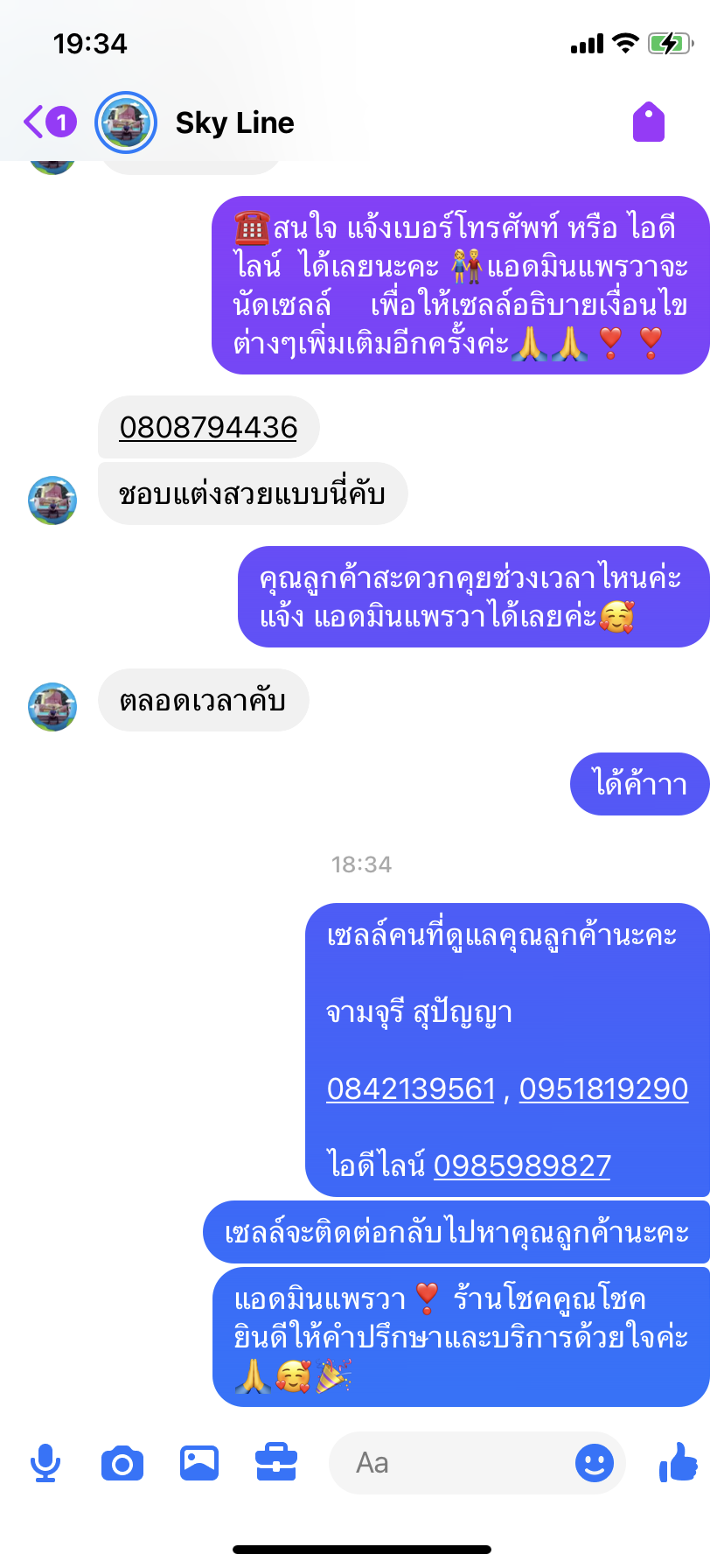Open Sky Line's profile header
This screenshot has width=724, height=1568.
[x=234, y=122]
